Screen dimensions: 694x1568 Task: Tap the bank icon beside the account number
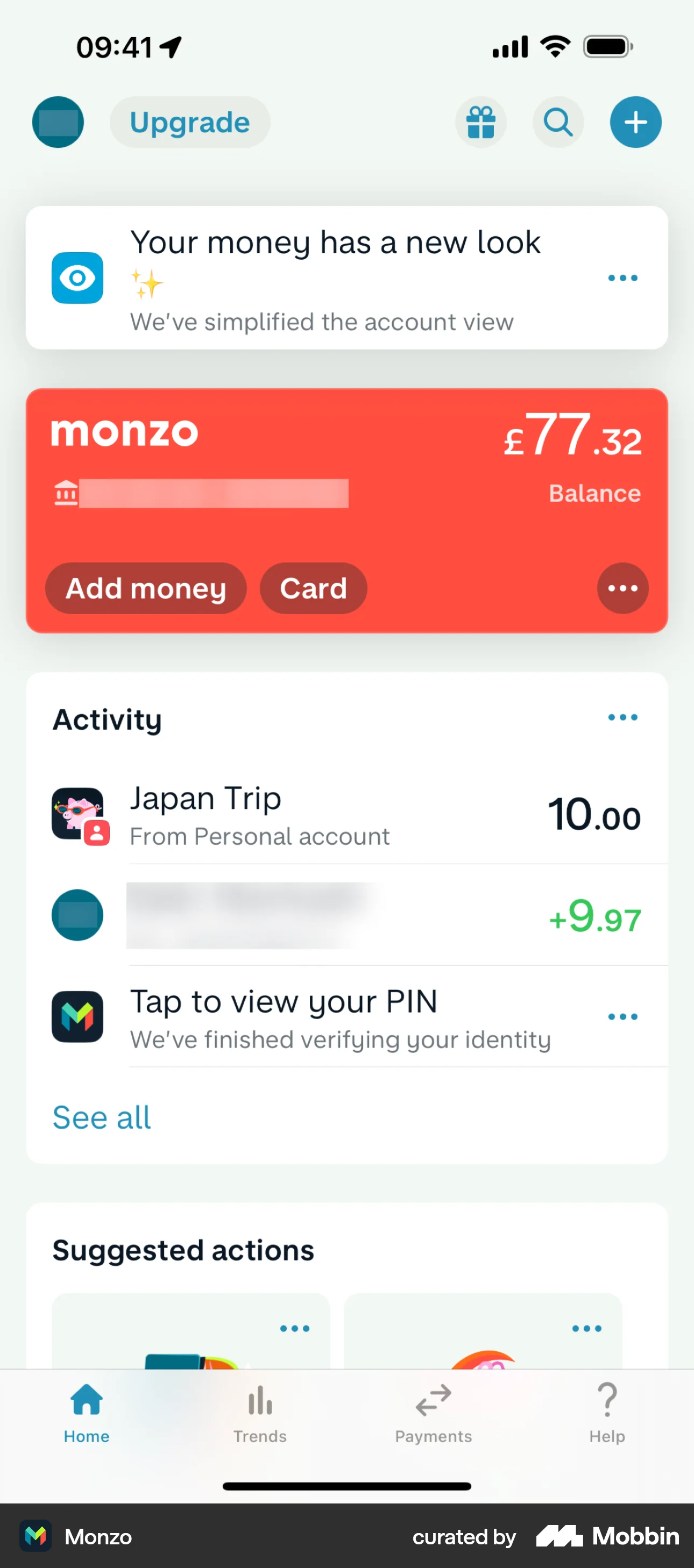pyautogui.click(x=65, y=493)
